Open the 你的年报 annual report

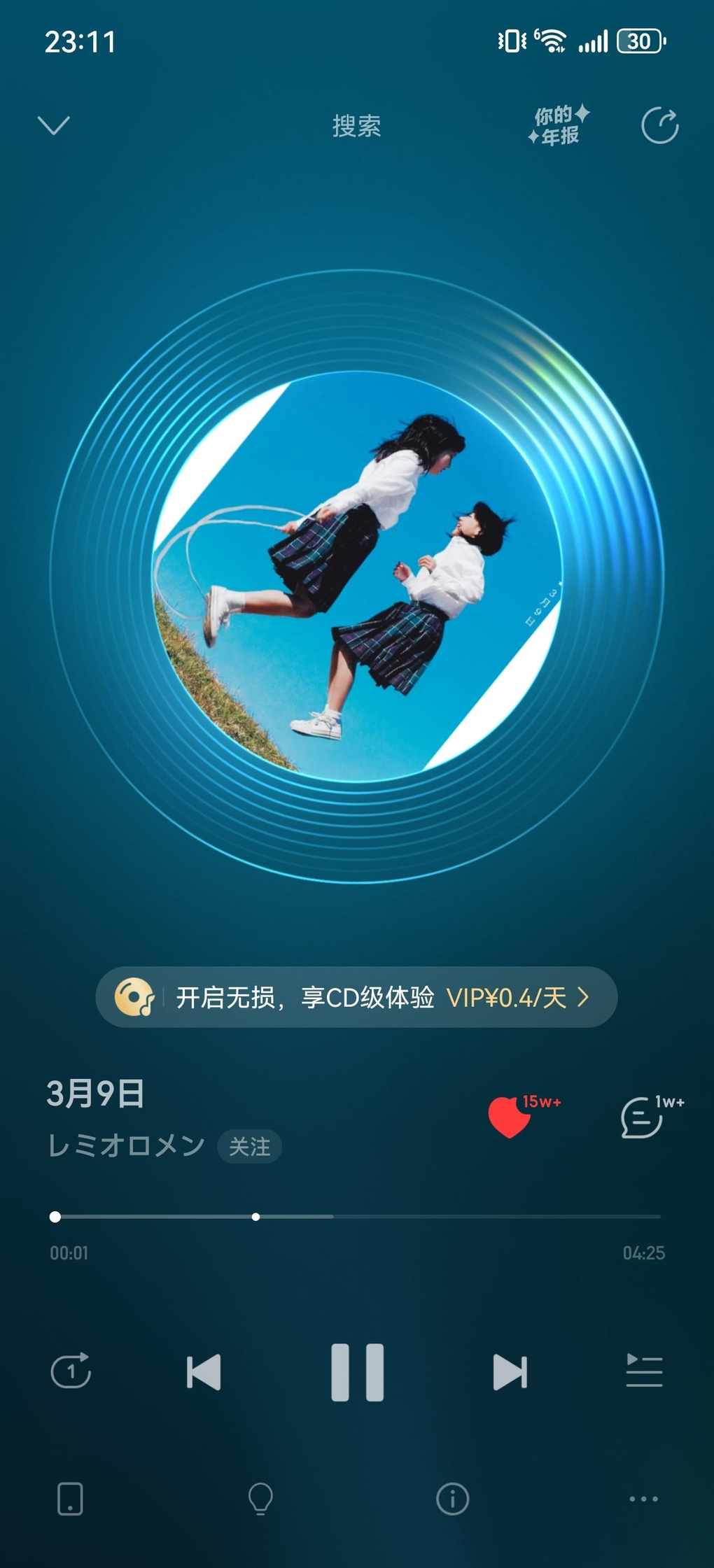558,126
